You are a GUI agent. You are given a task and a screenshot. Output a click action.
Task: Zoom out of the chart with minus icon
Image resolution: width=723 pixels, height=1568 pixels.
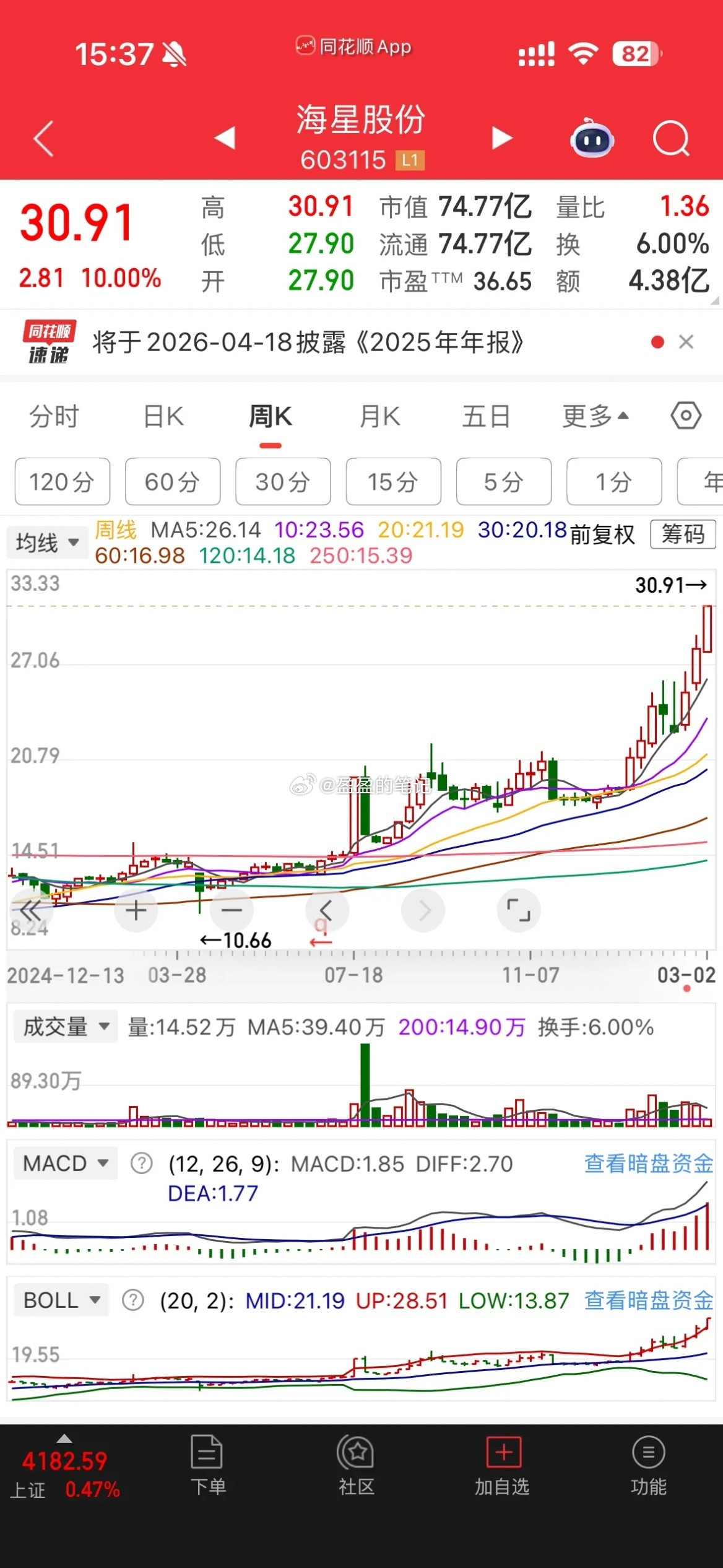click(x=231, y=910)
